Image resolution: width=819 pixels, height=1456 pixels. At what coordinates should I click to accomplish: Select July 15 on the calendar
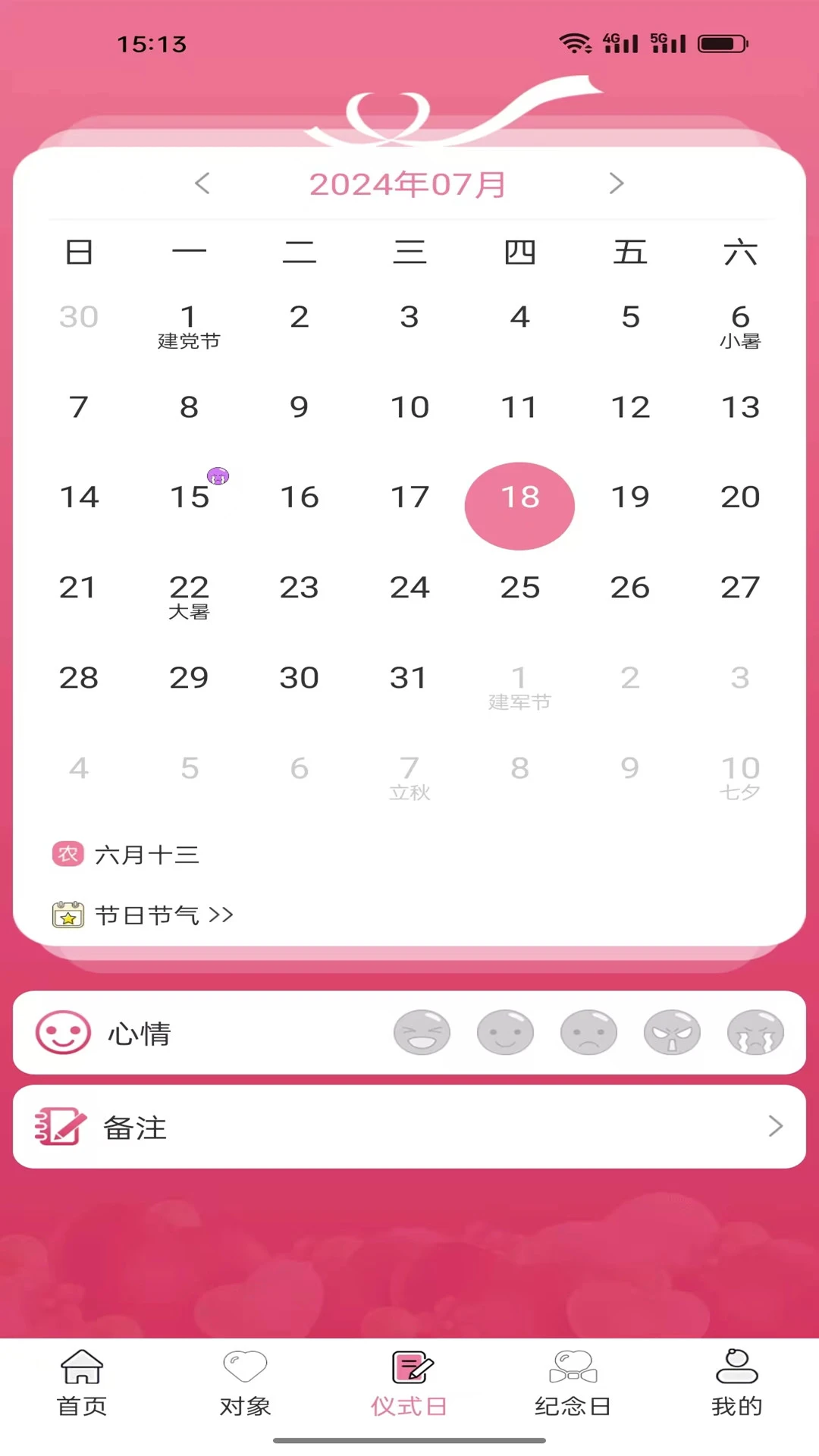[x=190, y=497]
